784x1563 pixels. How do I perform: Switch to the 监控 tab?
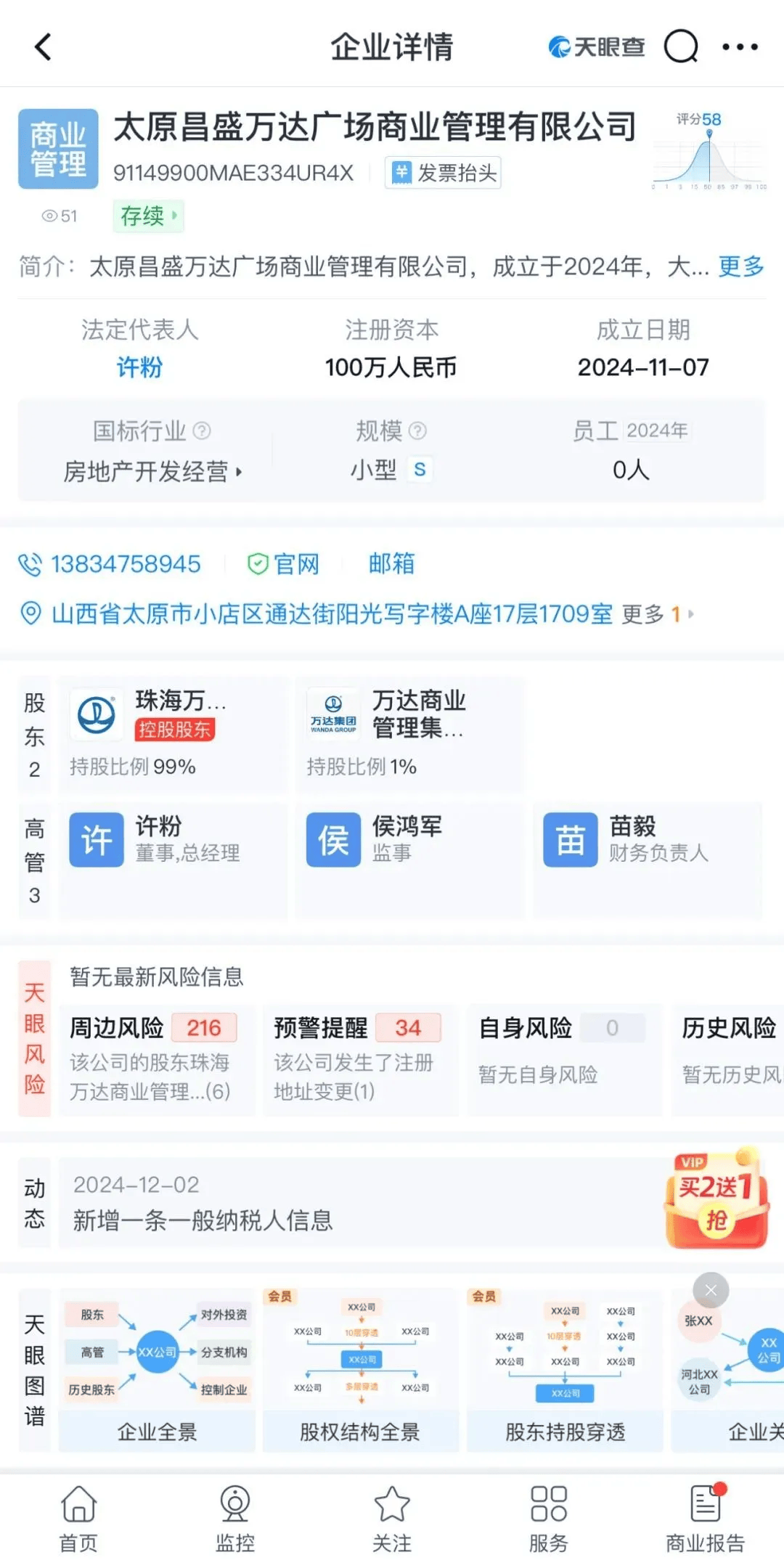click(235, 1519)
